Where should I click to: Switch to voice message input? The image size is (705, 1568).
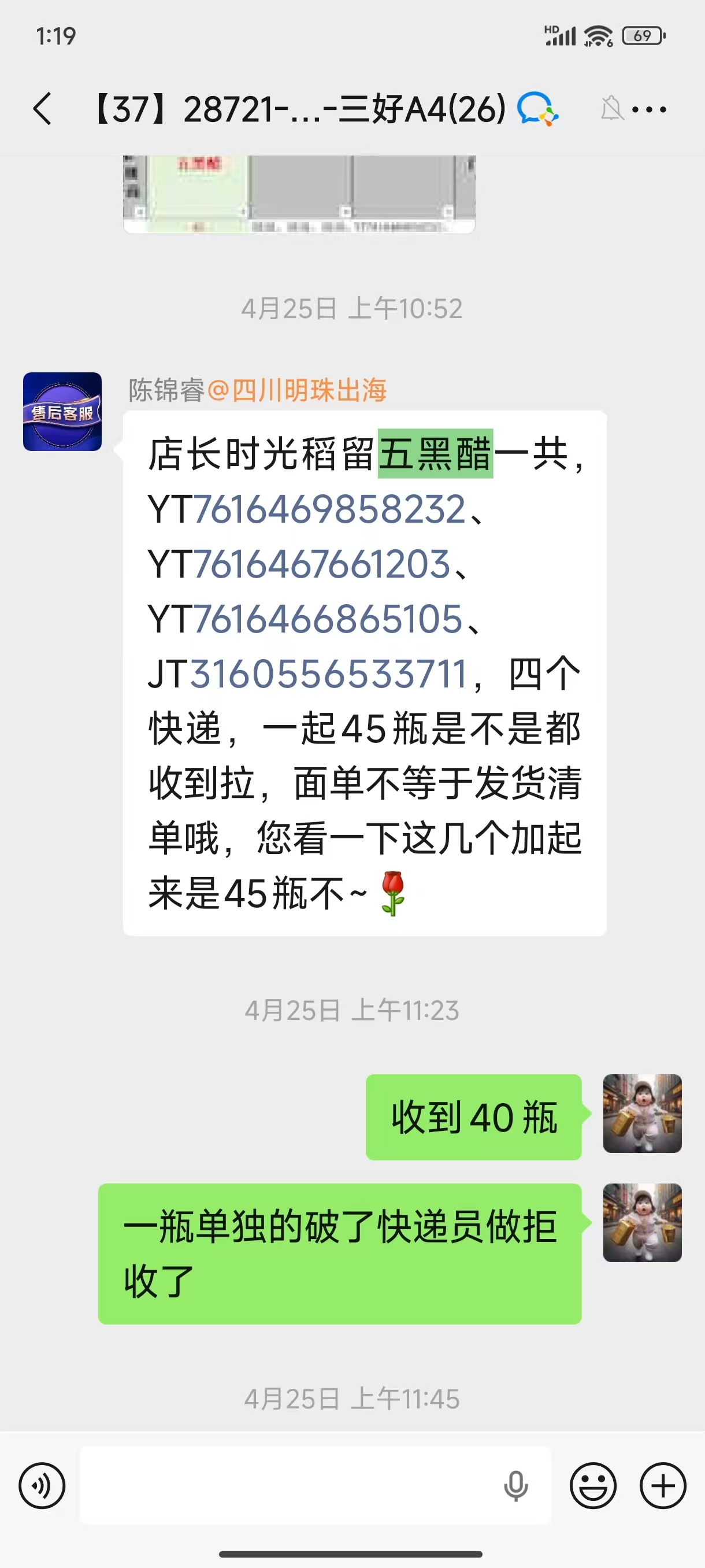[42, 1485]
